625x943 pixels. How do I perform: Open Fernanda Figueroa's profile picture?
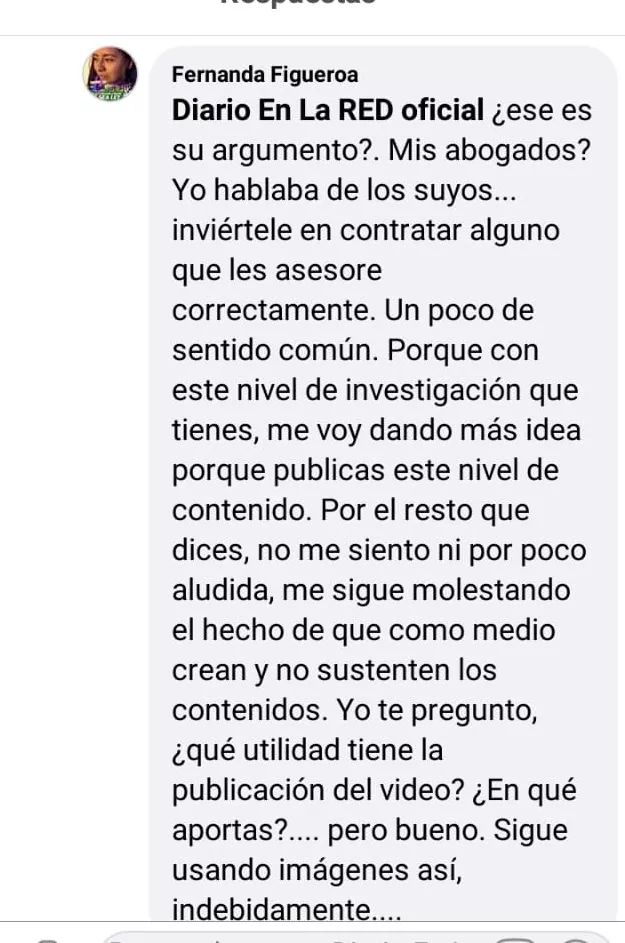click(x=109, y=73)
